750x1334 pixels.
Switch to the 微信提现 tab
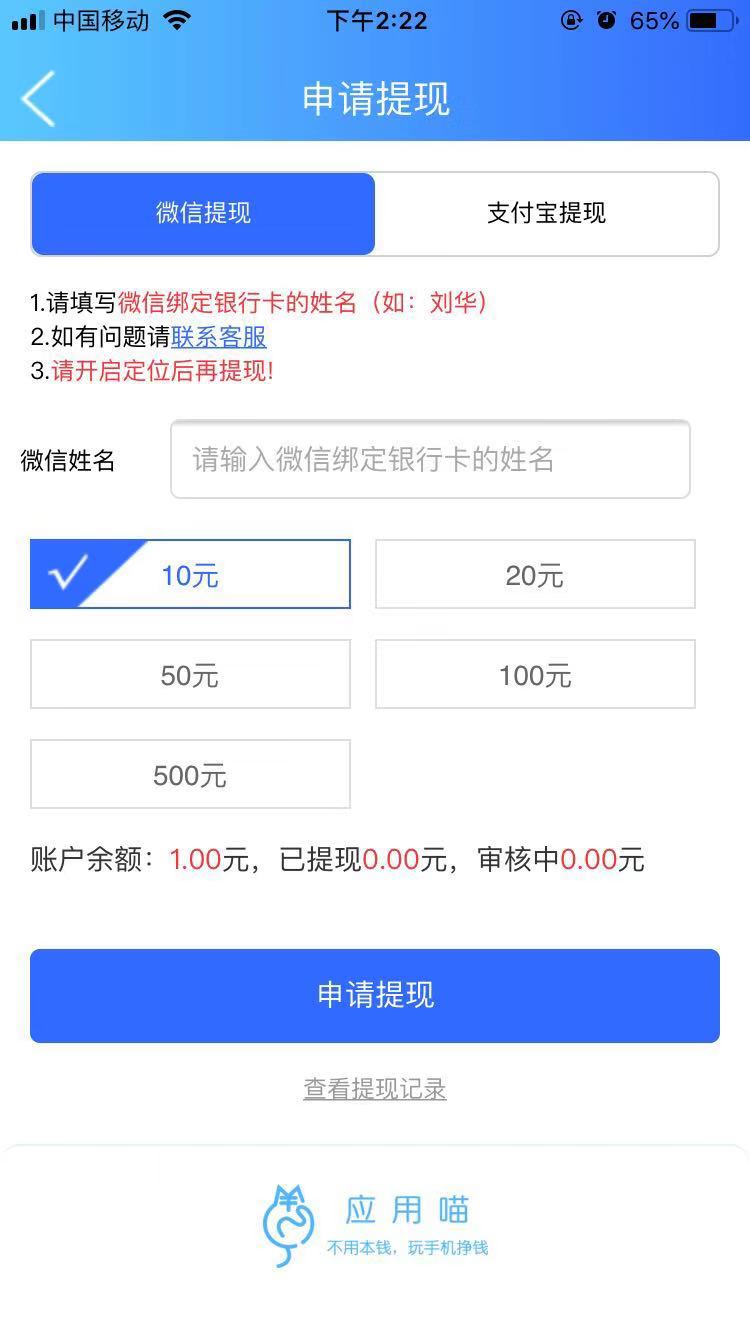(x=203, y=214)
